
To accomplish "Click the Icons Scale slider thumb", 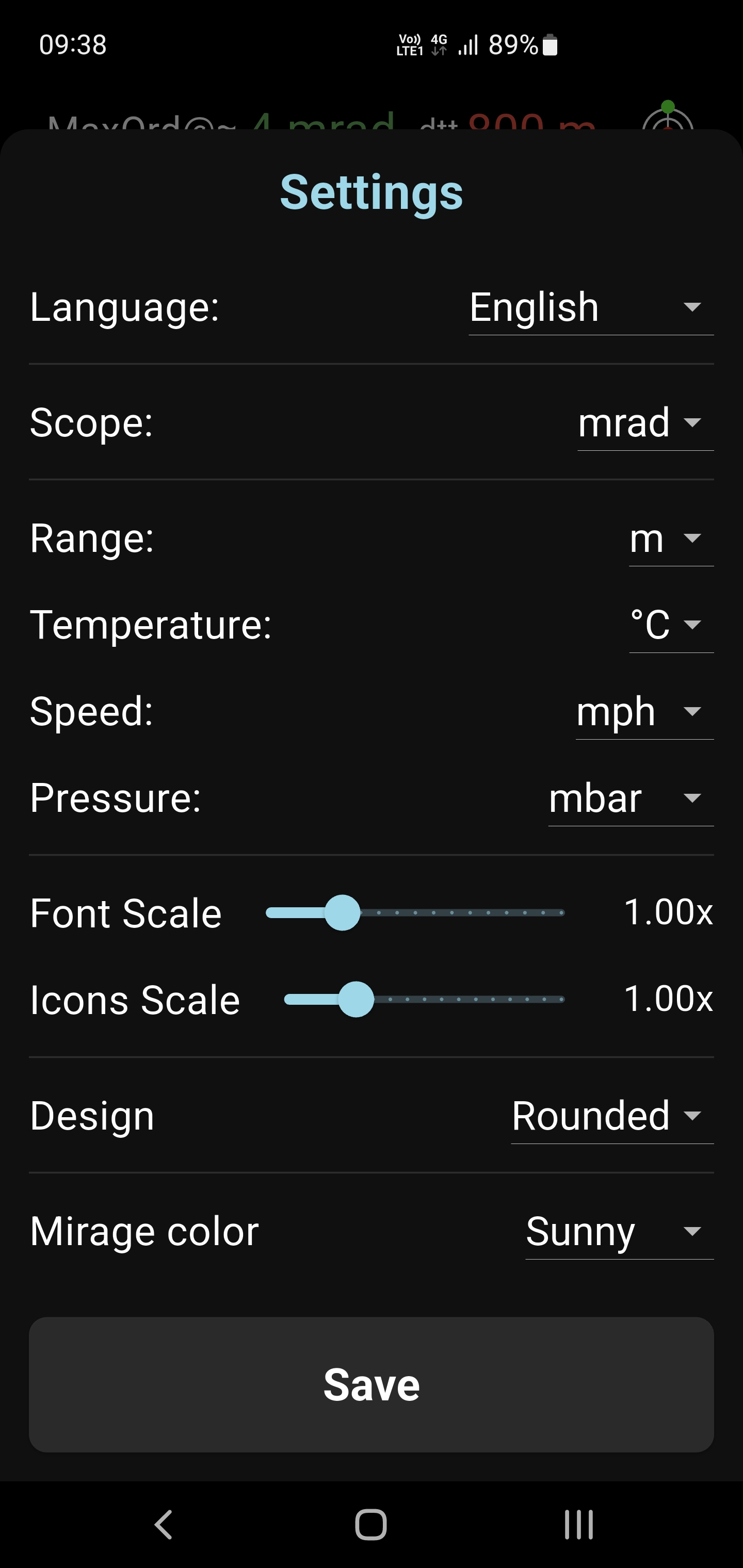I will tap(358, 998).
